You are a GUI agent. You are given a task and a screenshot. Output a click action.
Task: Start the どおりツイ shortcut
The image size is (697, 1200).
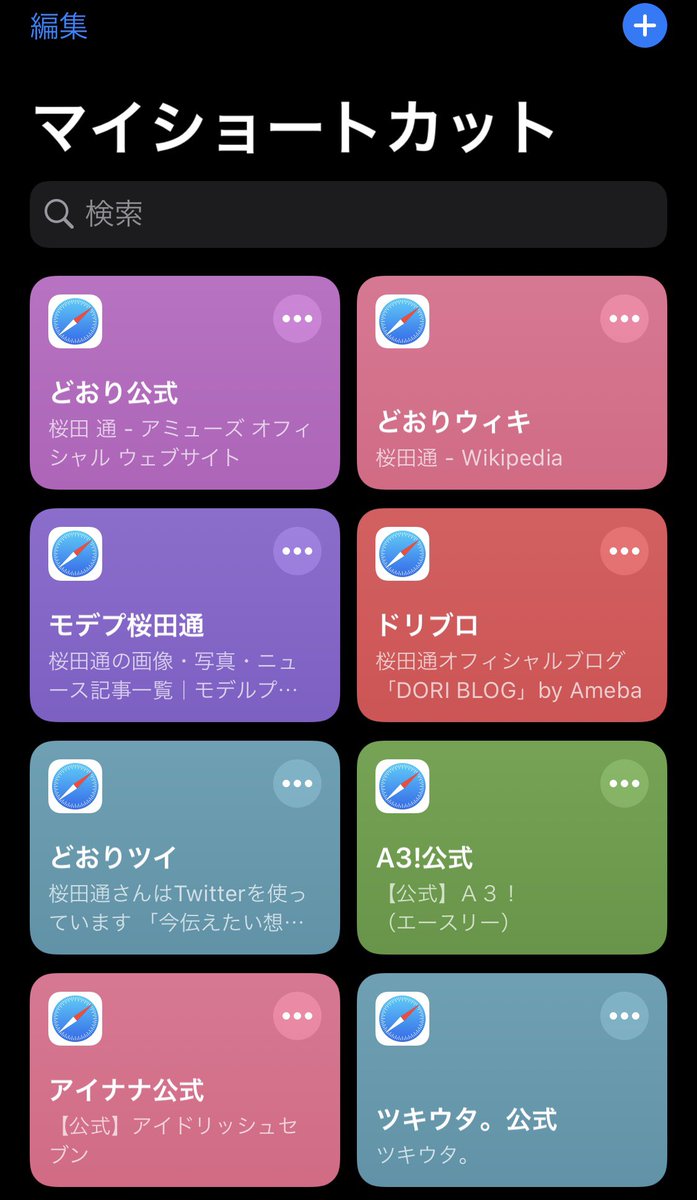[x=185, y=848]
